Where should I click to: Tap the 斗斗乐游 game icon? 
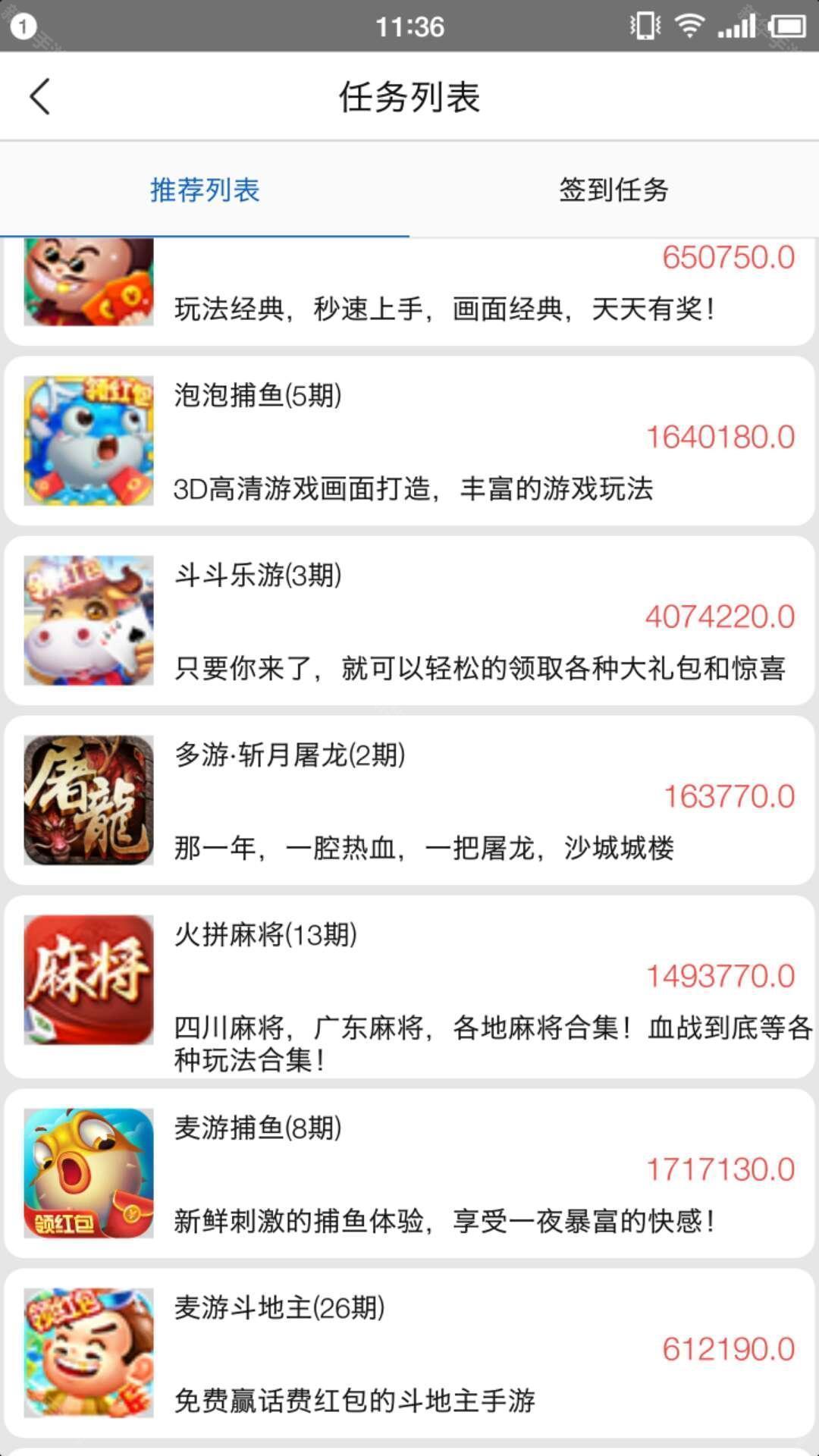89,620
